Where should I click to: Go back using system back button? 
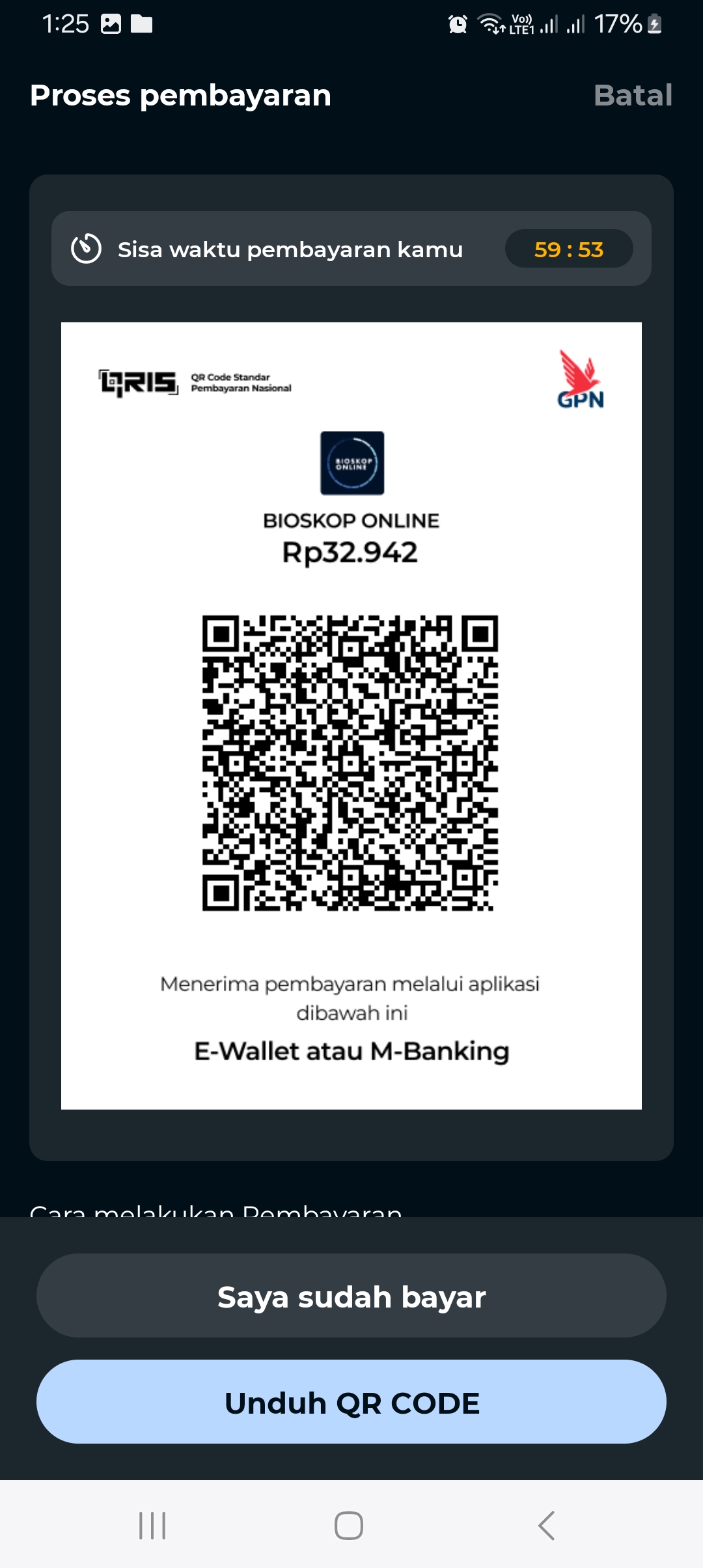[x=547, y=1525]
